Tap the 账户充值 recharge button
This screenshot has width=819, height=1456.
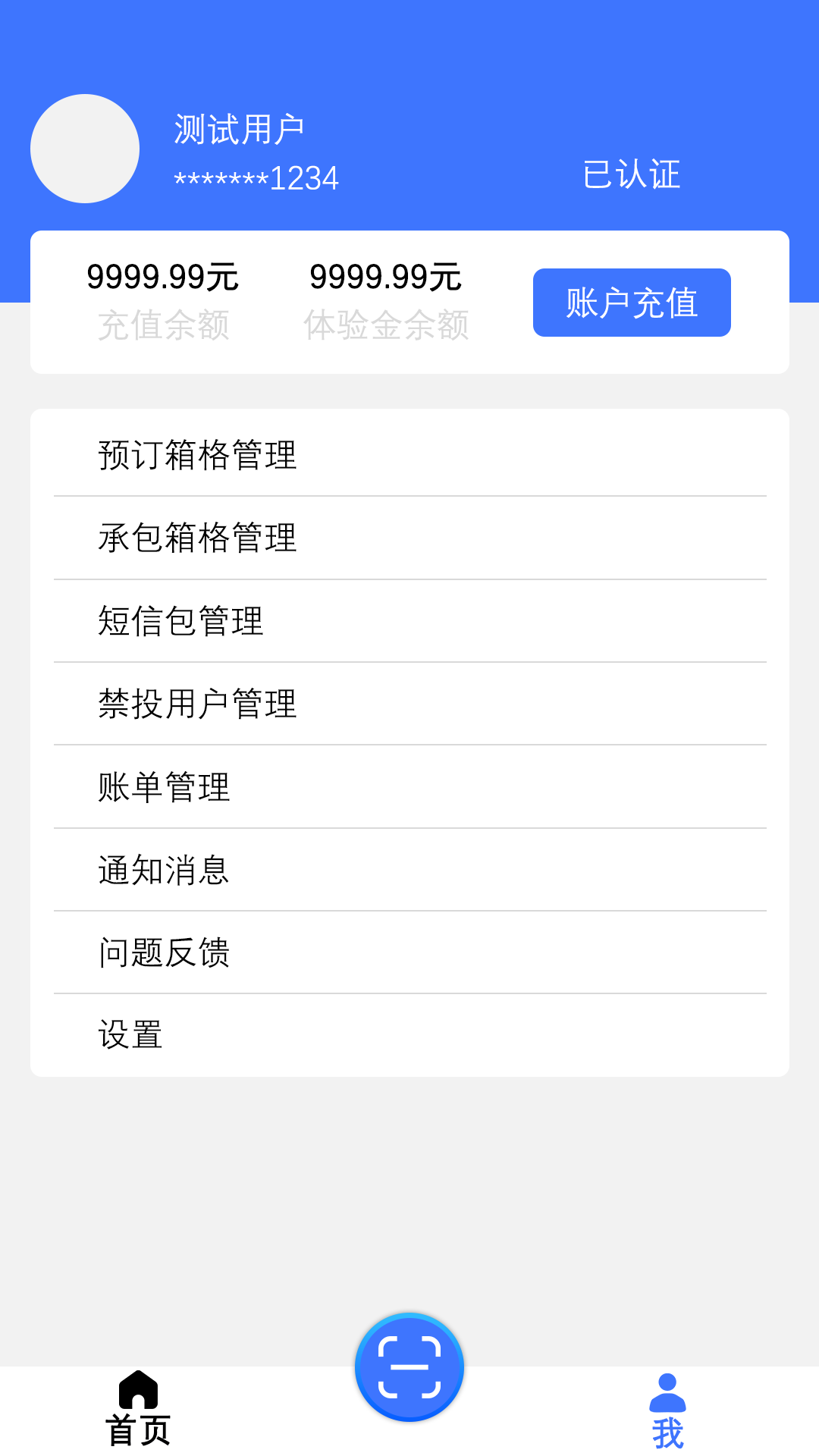(x=632, y=301)
